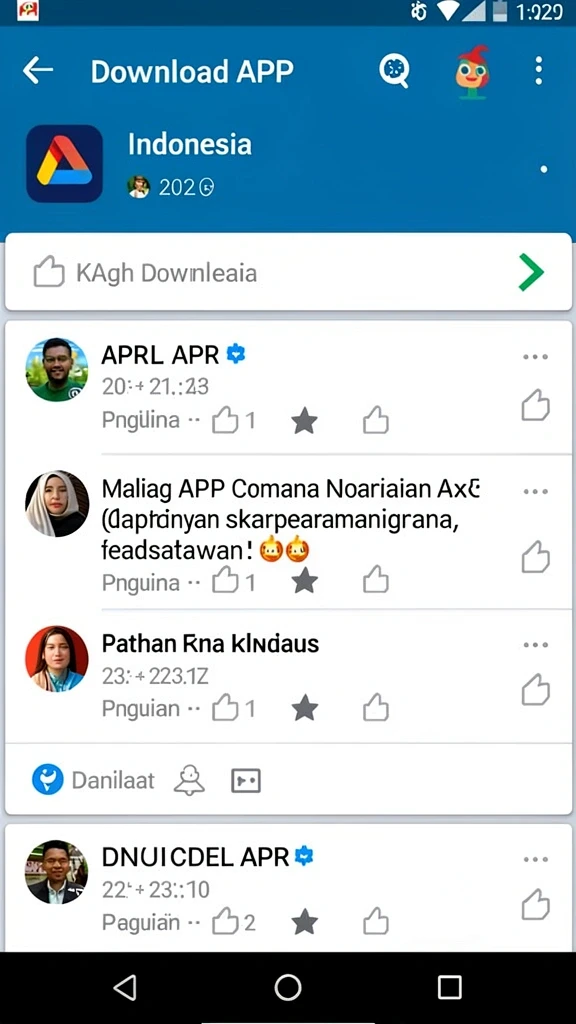Tap the Danilaat button

tap(93, 780)
